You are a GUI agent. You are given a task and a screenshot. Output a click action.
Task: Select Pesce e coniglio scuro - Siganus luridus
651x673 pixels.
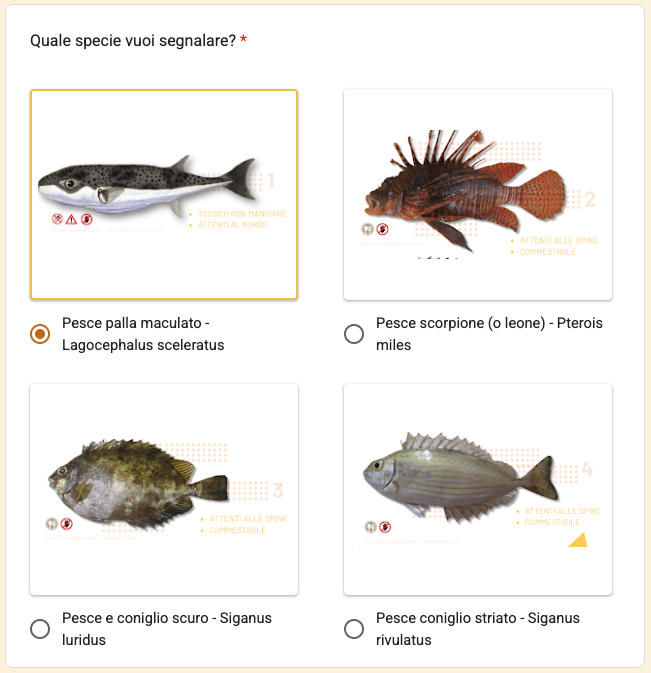(40, 629)
